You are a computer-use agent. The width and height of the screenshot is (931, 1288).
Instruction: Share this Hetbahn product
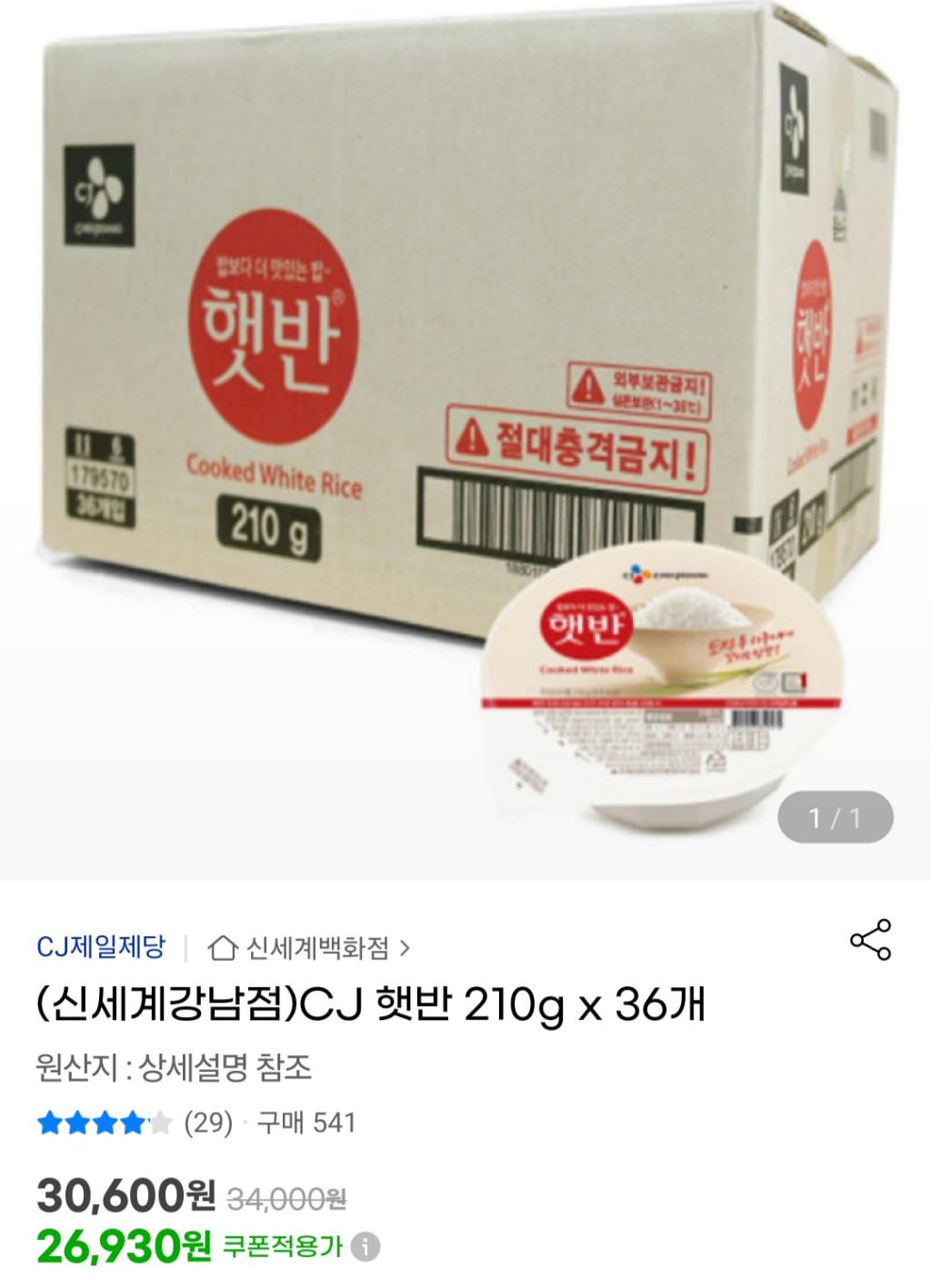(x=870, y=940)
